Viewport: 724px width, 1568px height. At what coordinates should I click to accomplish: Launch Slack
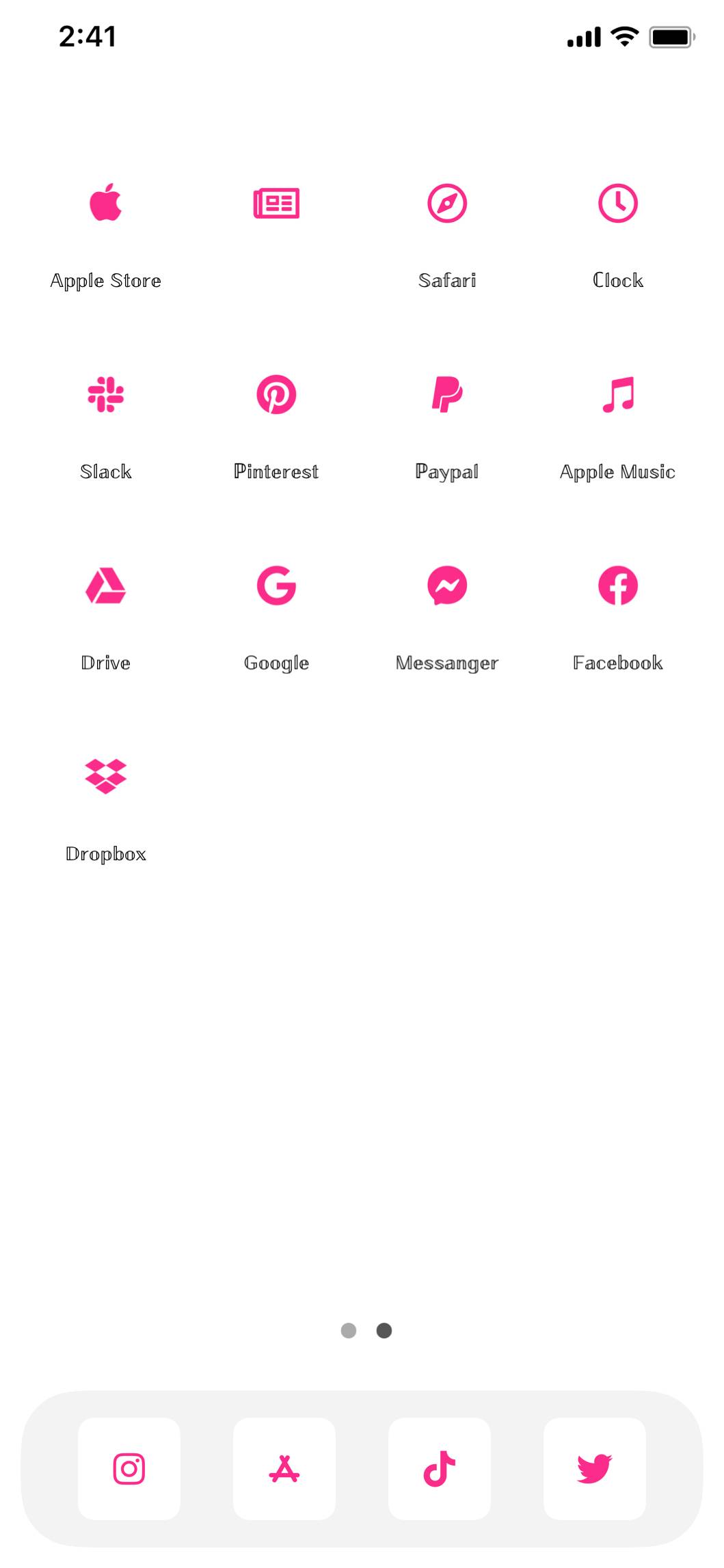click(105, 394)
